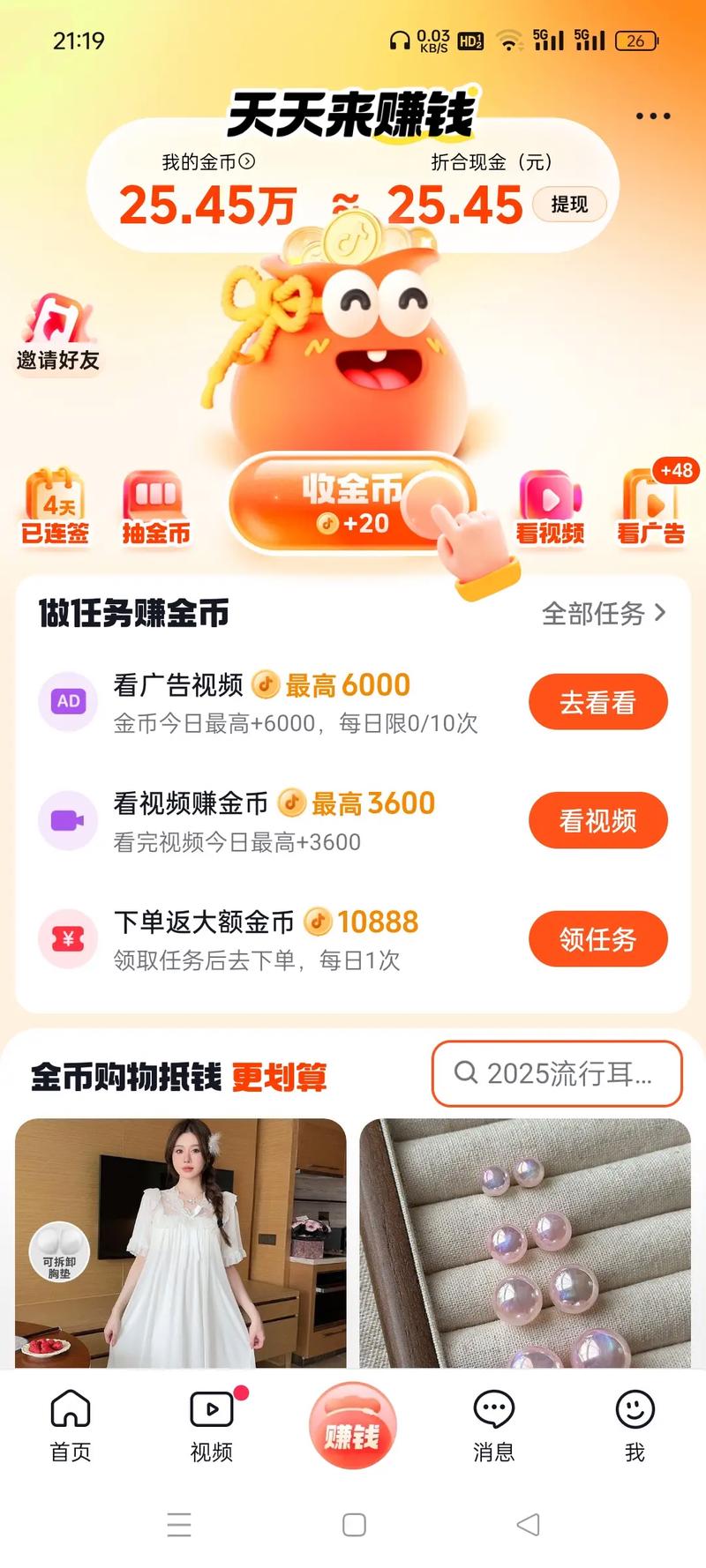Select the AD 看广告视频 task icon
The width and height of the screenshot is (706, 1568).
(68, 701)
